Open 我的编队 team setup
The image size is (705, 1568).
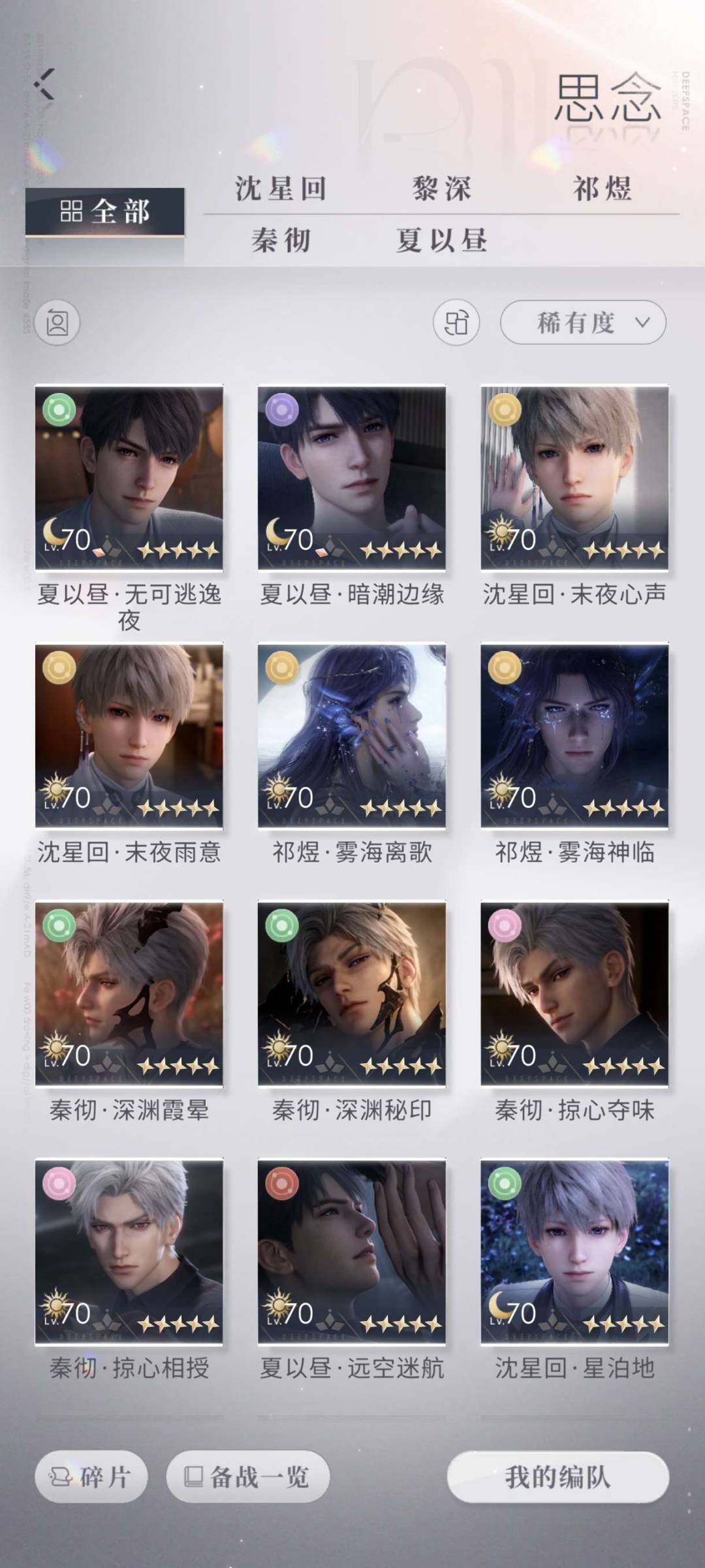pyautogui.click(x=558, y=1477)
